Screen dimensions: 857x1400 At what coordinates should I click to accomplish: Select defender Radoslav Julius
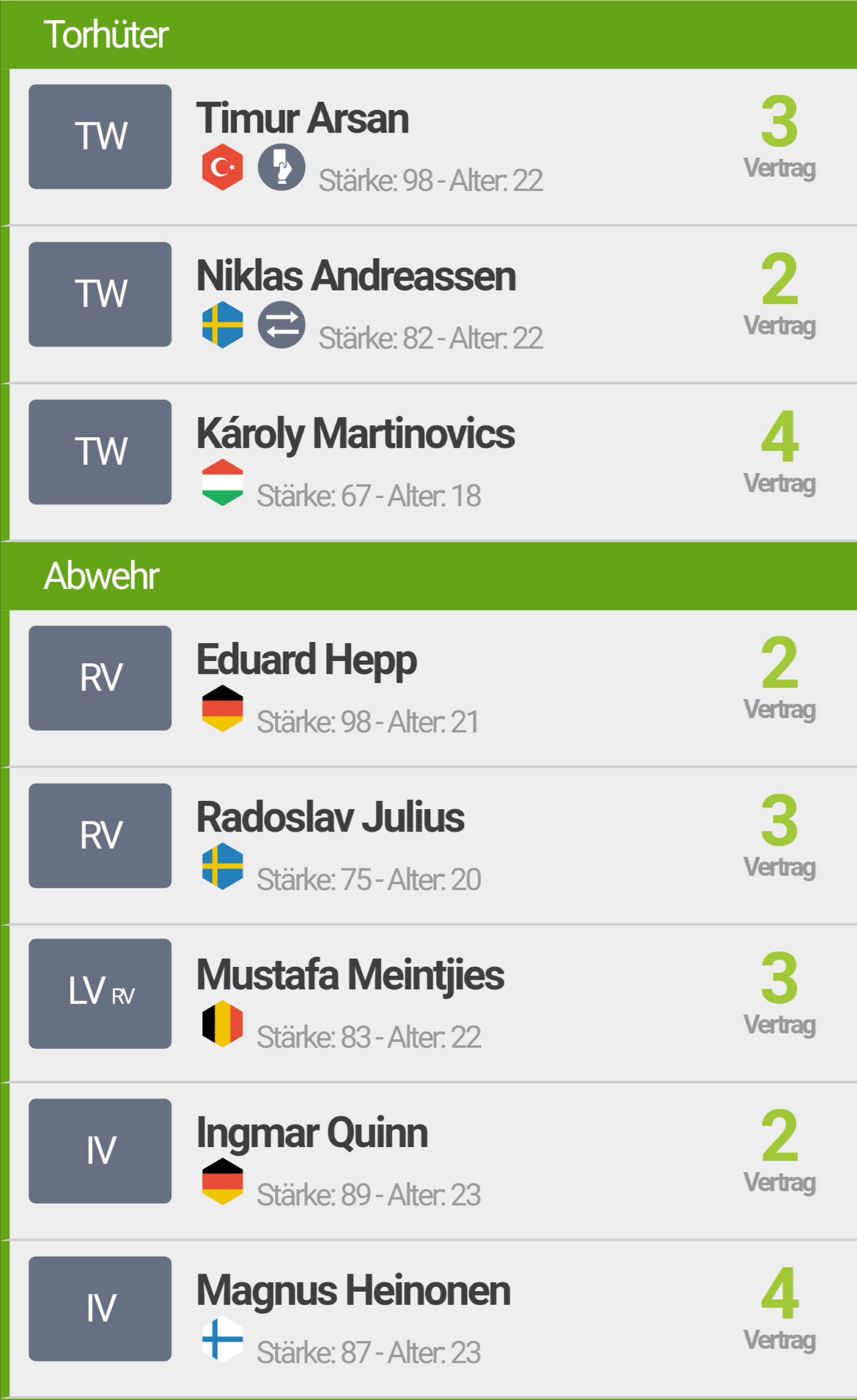[x=330, y=817]
